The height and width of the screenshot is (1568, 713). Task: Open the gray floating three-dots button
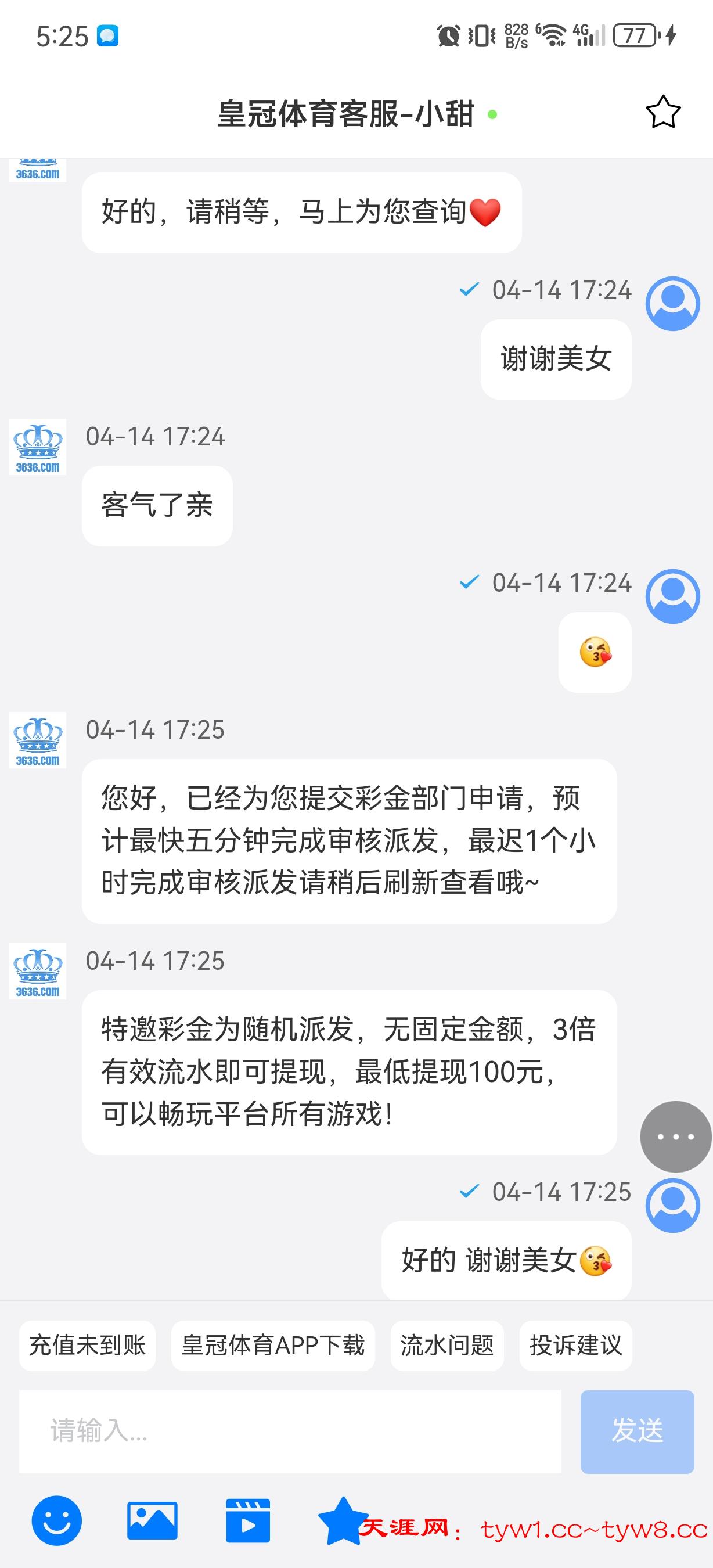pyautogui.click(x=675, y=1137)
